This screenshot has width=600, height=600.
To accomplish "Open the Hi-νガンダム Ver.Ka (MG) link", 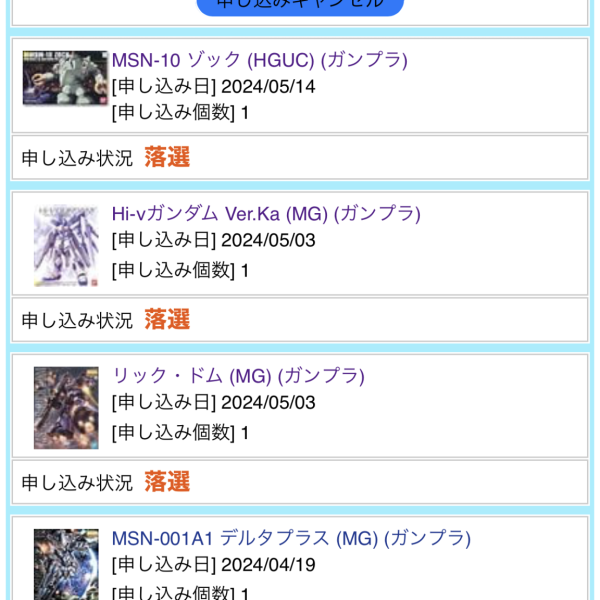I will pos(266,214).
